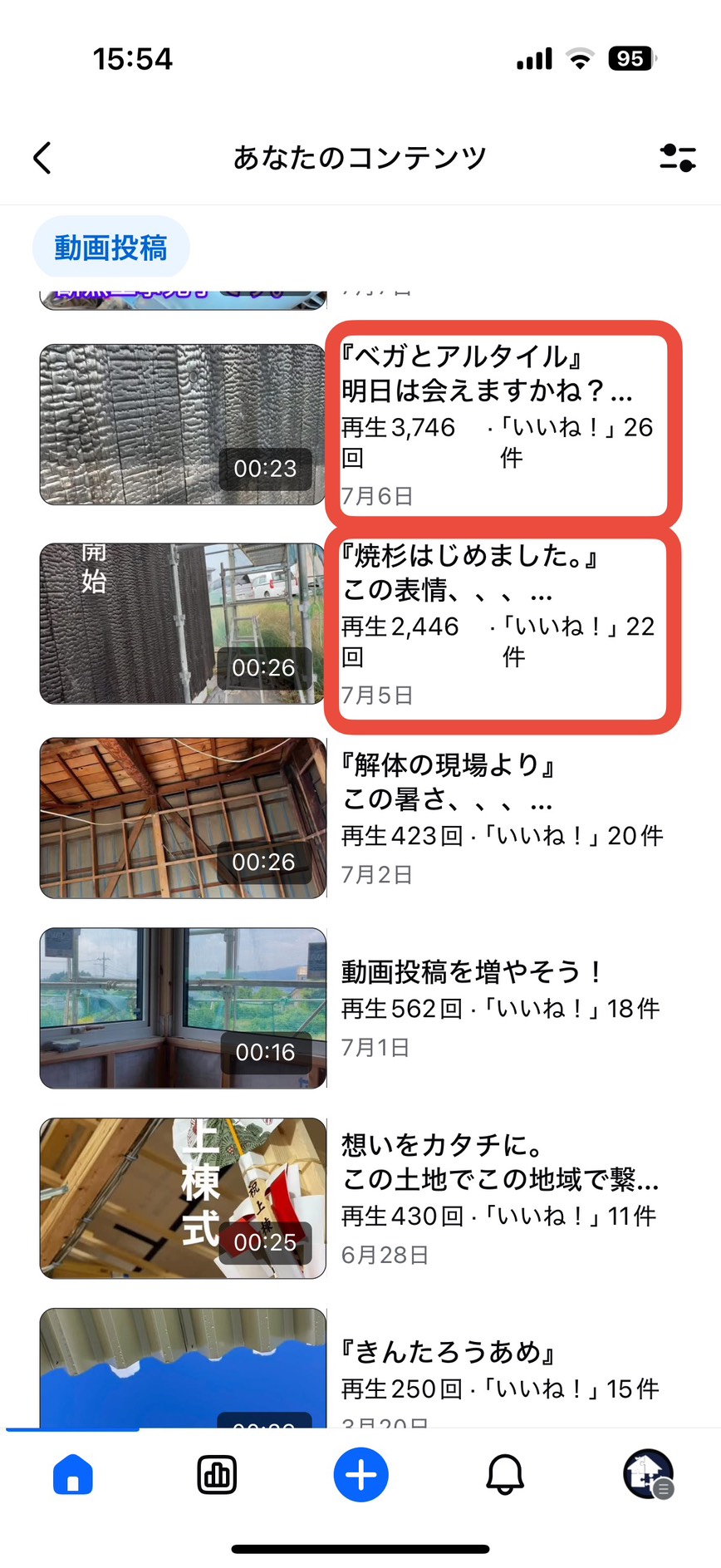Open the notifications bell
The width and height of the screenshot is (721, 1568).
(x=505, y=1475)
